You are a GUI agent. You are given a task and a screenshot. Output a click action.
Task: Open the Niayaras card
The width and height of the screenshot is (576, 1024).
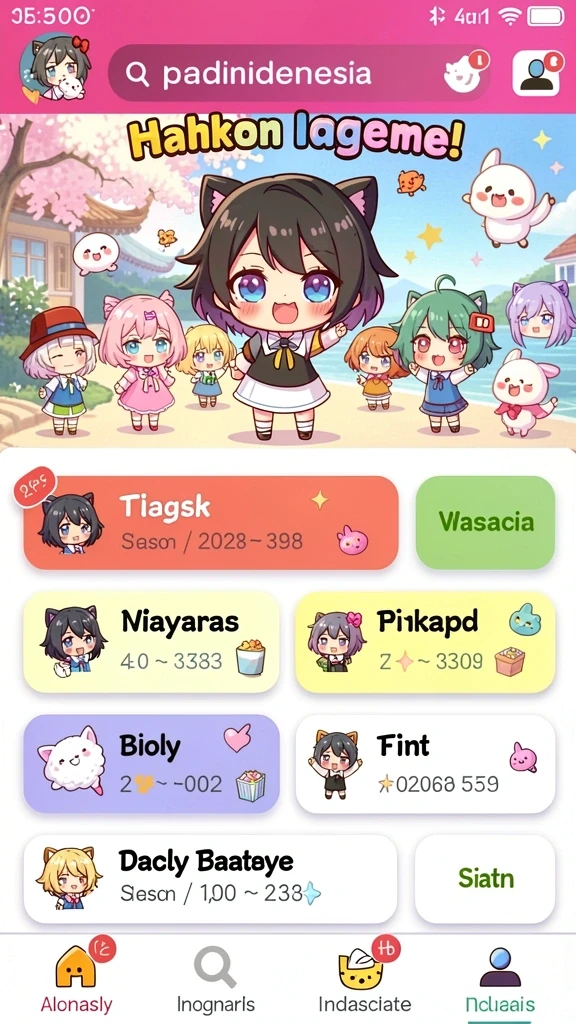tap(152, 642)
